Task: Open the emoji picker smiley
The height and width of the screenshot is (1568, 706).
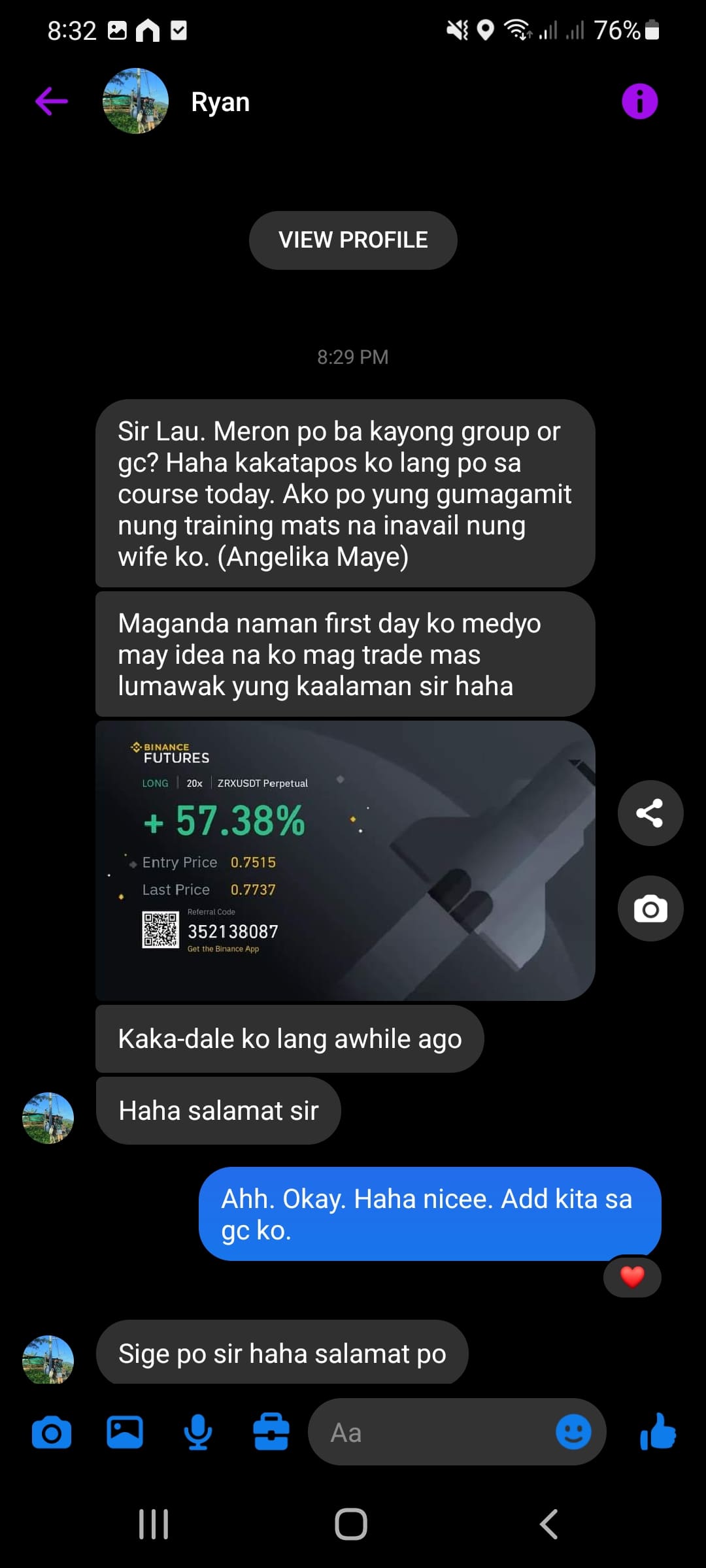Action: tap(573, 1432)
